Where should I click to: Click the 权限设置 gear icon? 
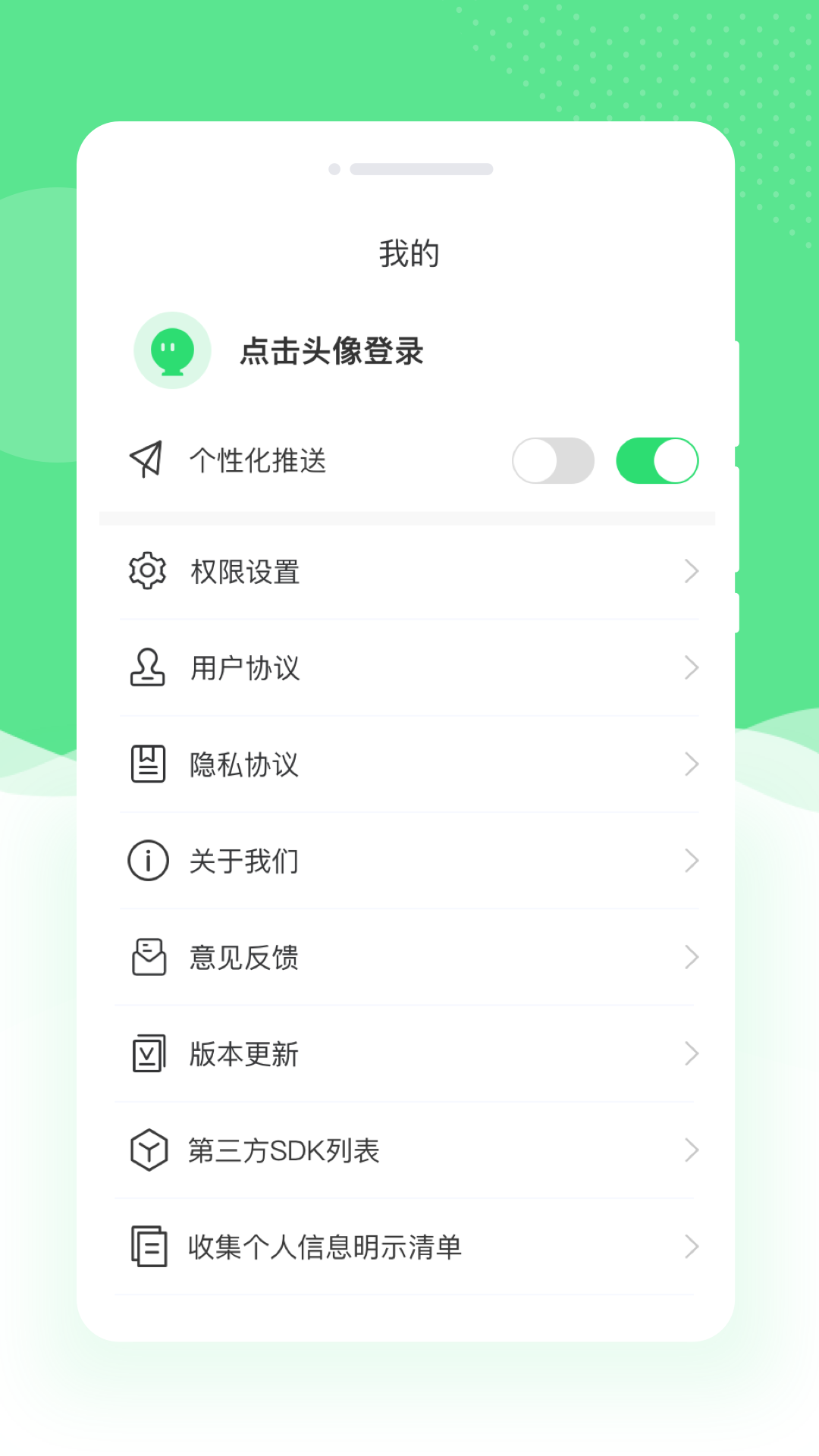pos(148,571)
